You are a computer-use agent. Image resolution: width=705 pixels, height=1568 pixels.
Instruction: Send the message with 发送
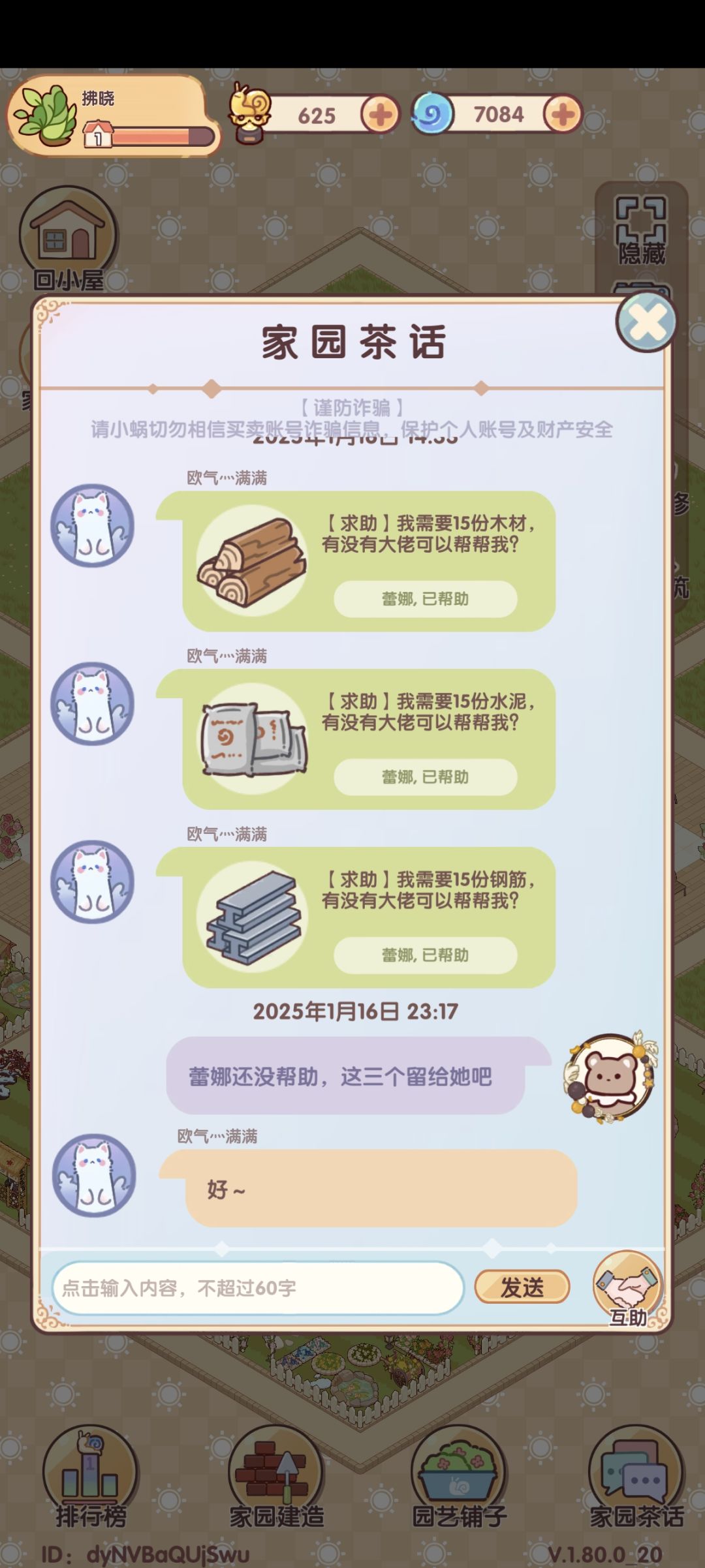click(x=522, y=1287)
